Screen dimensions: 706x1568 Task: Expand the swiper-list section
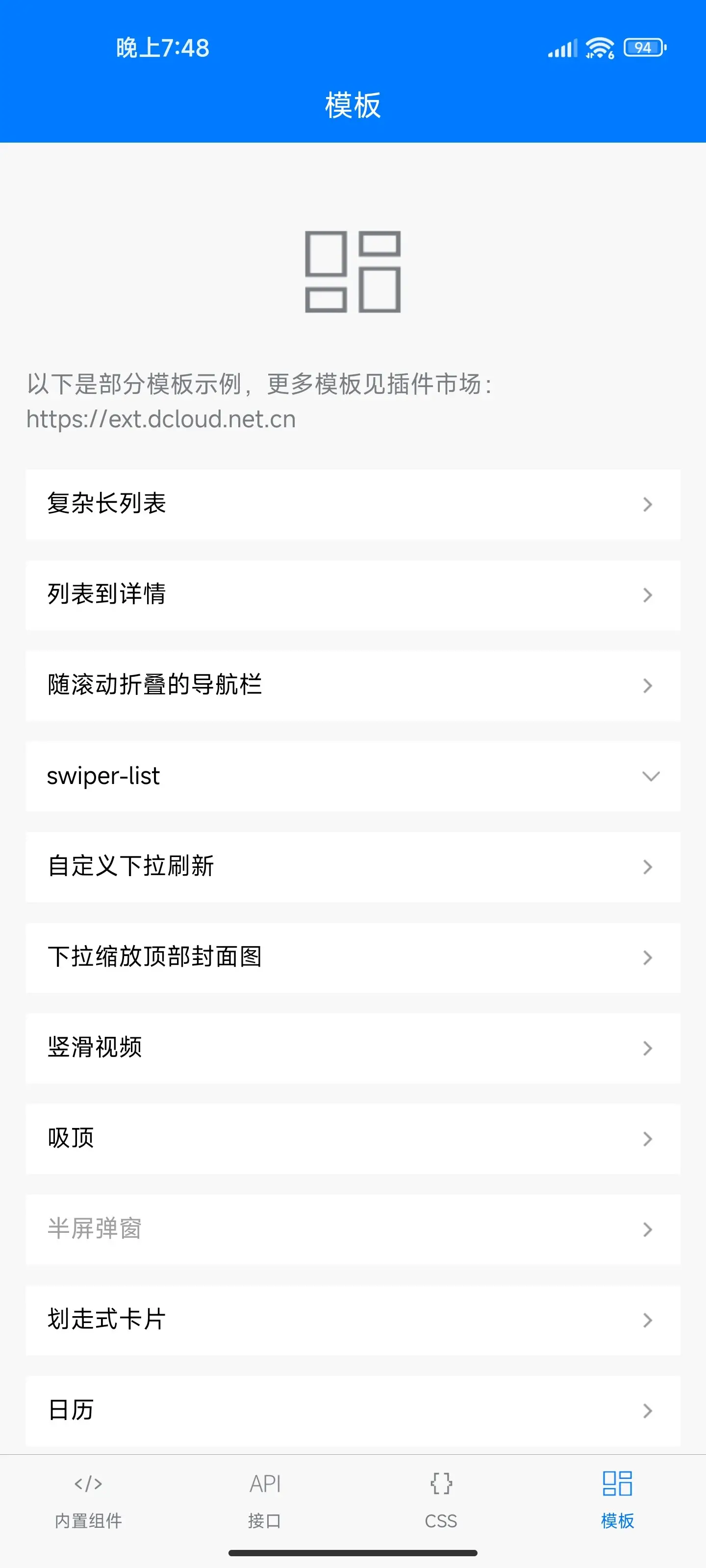(353, 776)
